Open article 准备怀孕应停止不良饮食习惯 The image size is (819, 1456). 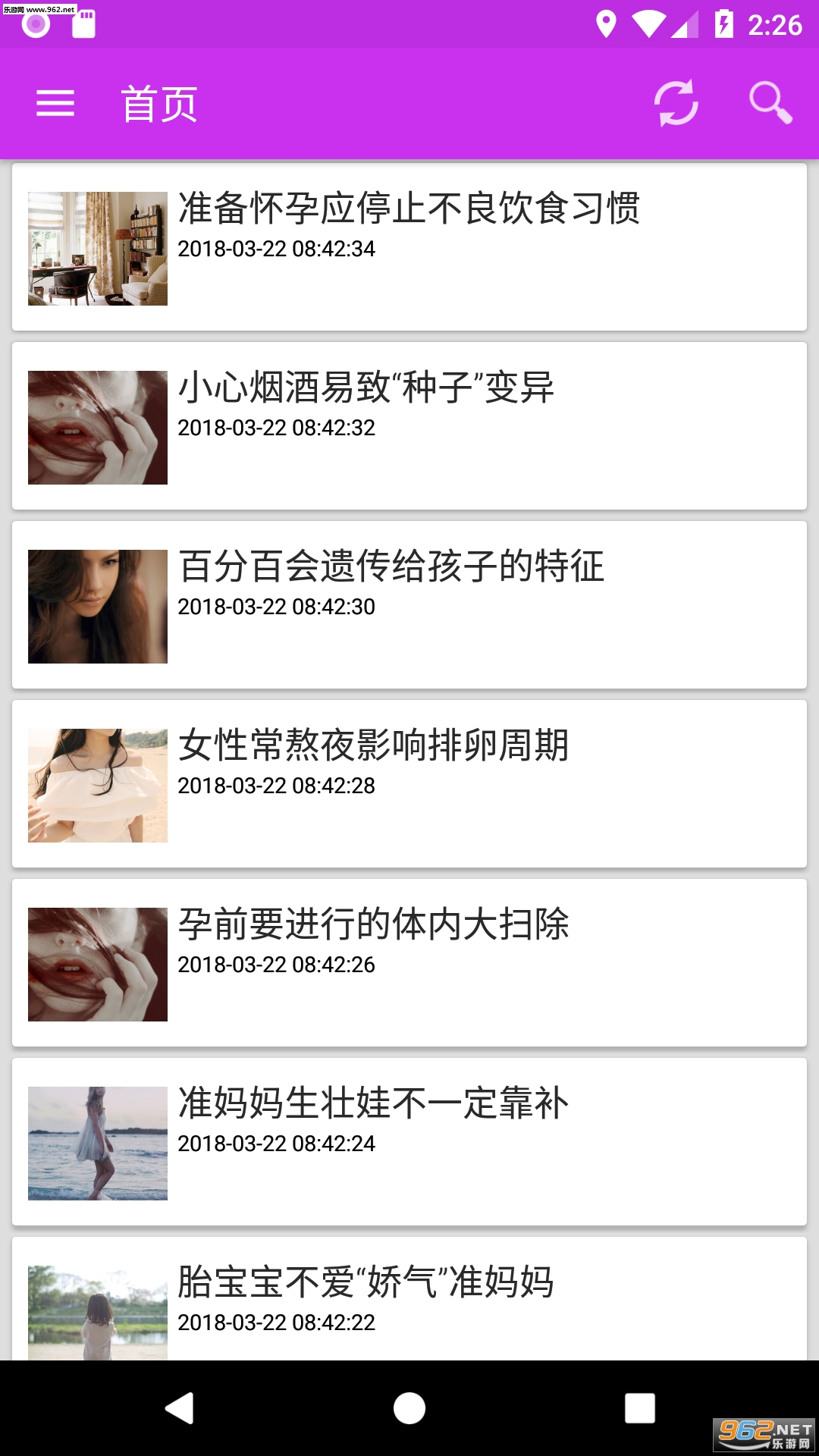click(409, 209)
